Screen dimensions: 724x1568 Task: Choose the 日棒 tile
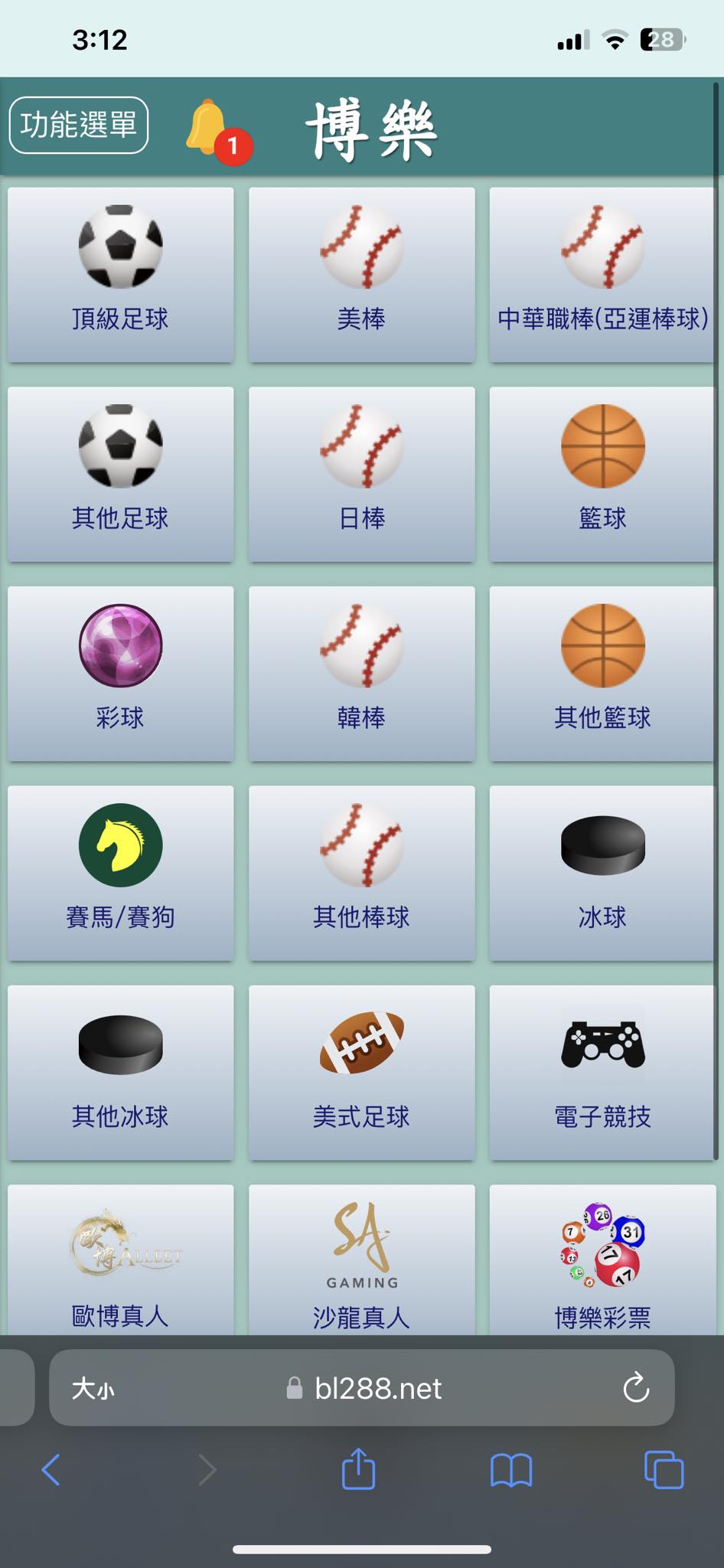[x=361, y=474]
